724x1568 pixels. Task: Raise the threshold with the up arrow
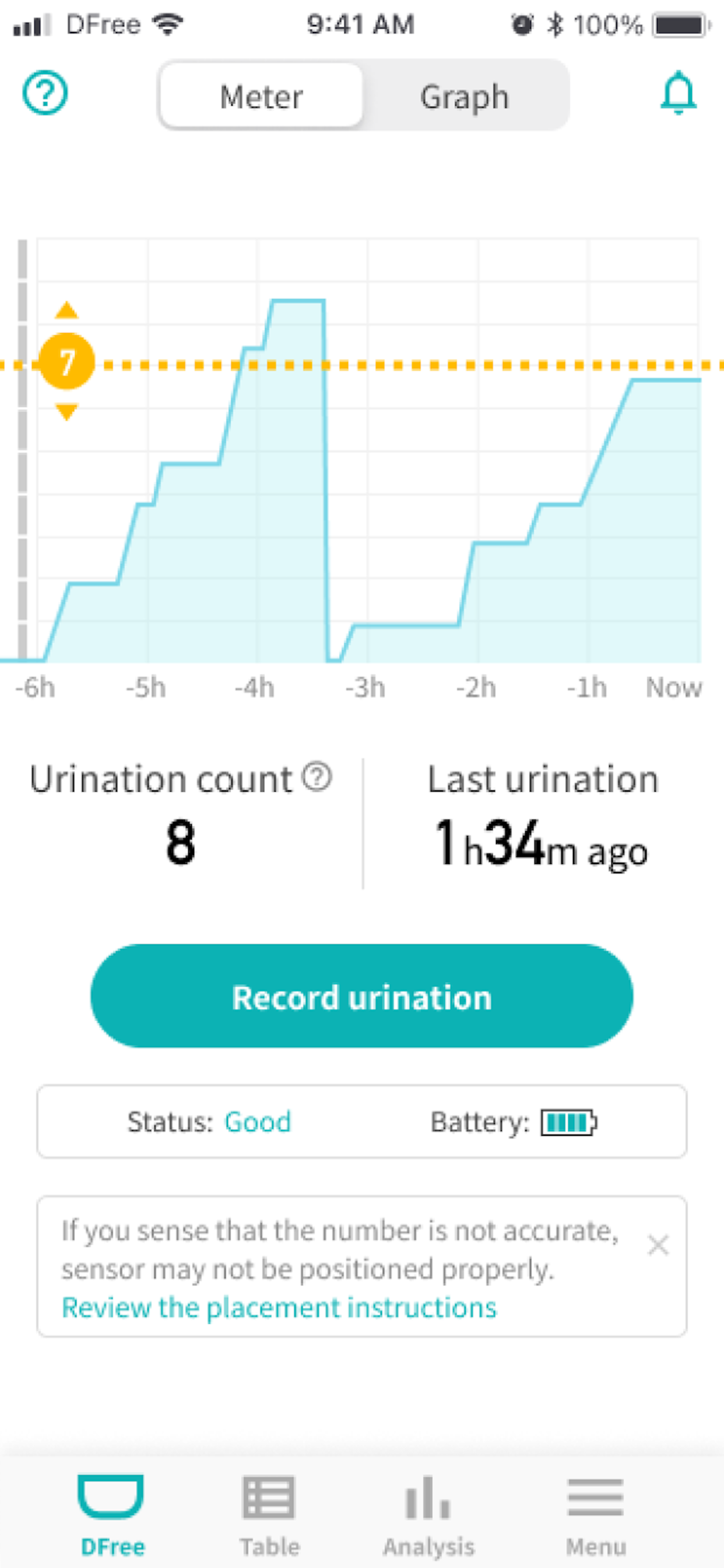[66, 310]
